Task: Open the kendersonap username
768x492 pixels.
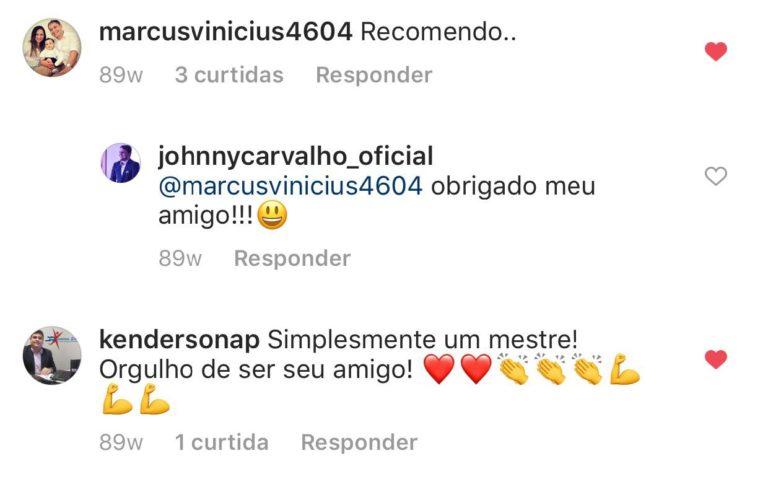Action: coord(178,339)
